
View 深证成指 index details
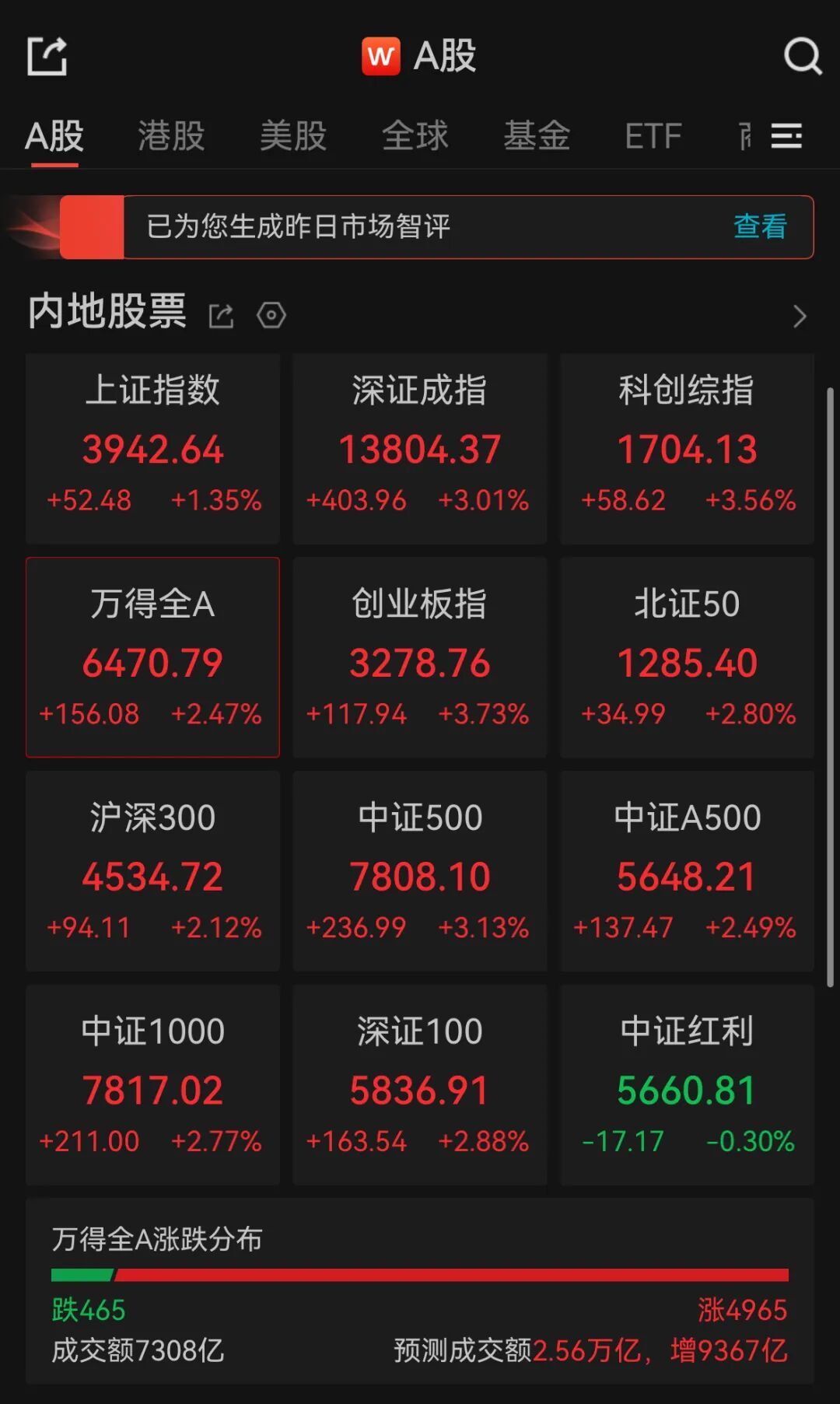(x=420, y=448)
